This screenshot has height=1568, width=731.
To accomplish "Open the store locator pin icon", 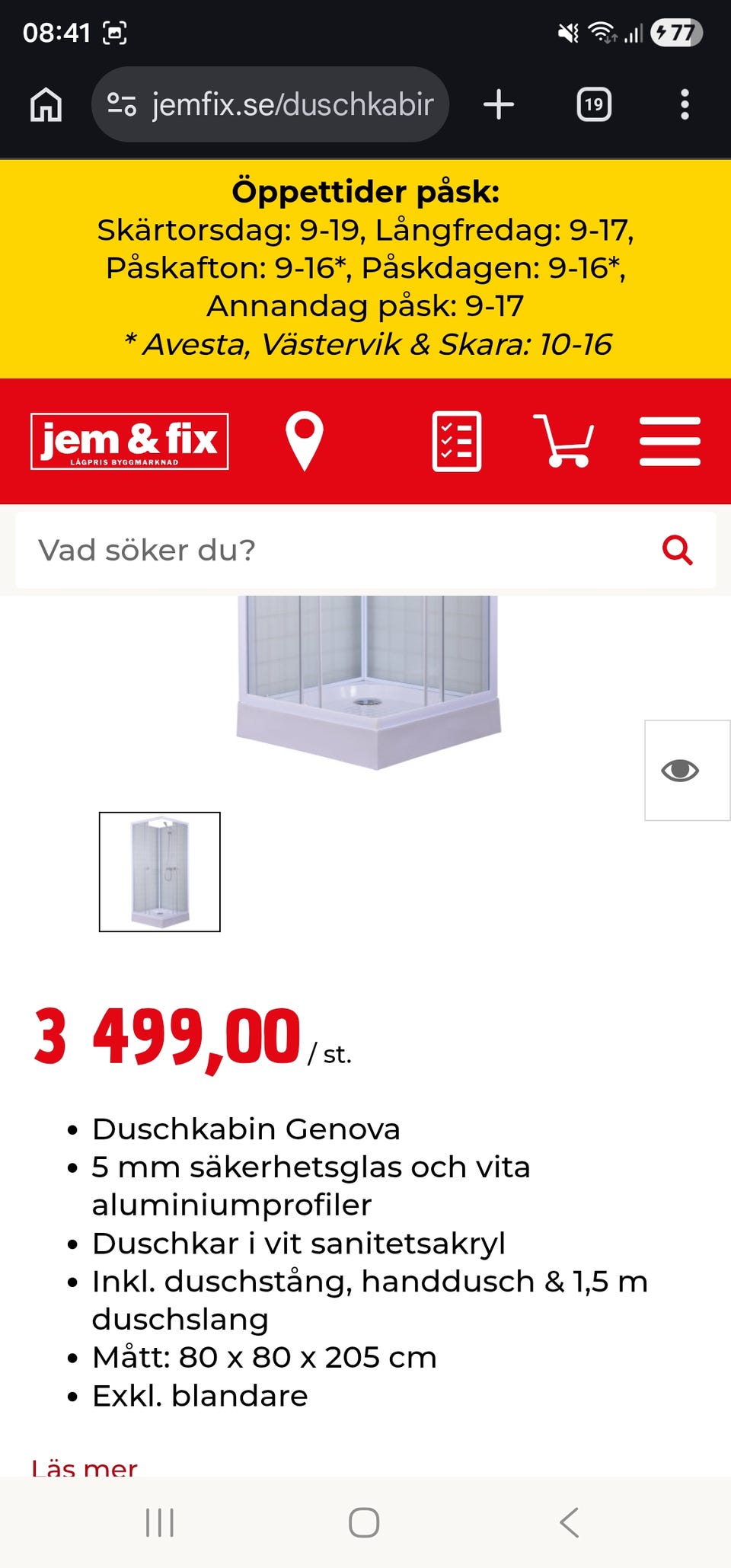I will click(304, 440).
